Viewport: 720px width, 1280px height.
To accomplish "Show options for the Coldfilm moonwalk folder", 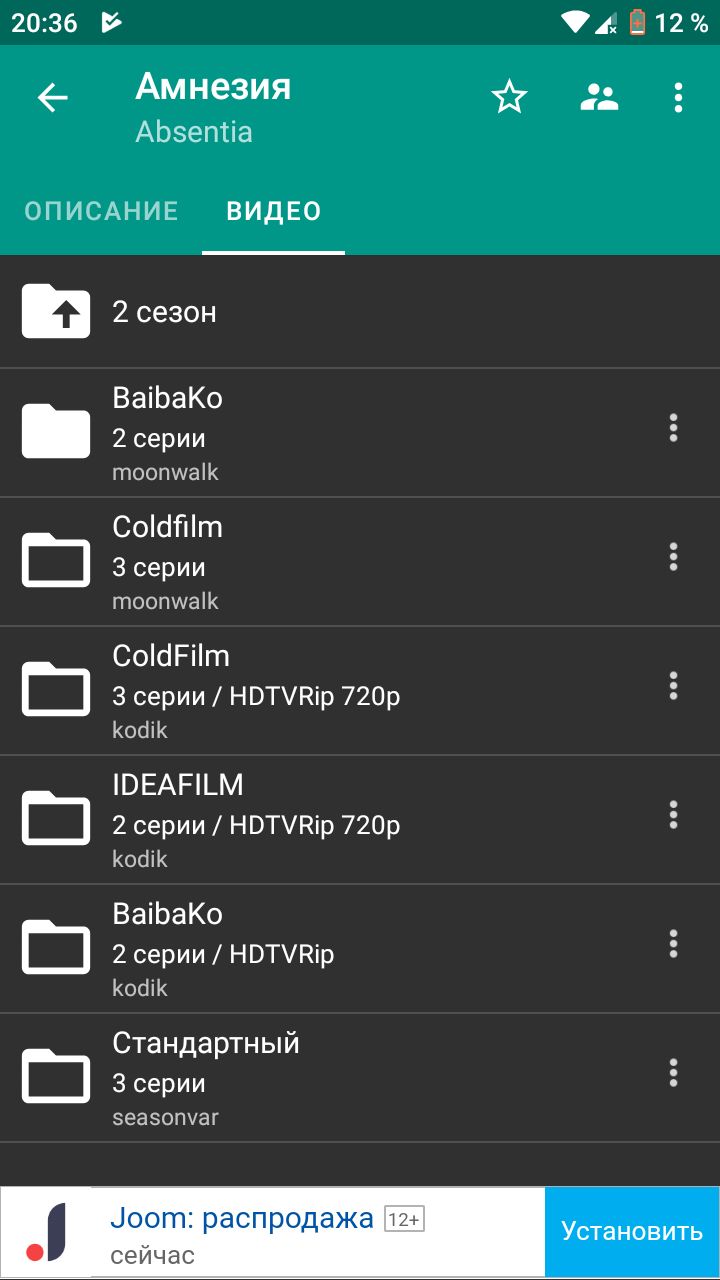I will (x=673, y=557).
